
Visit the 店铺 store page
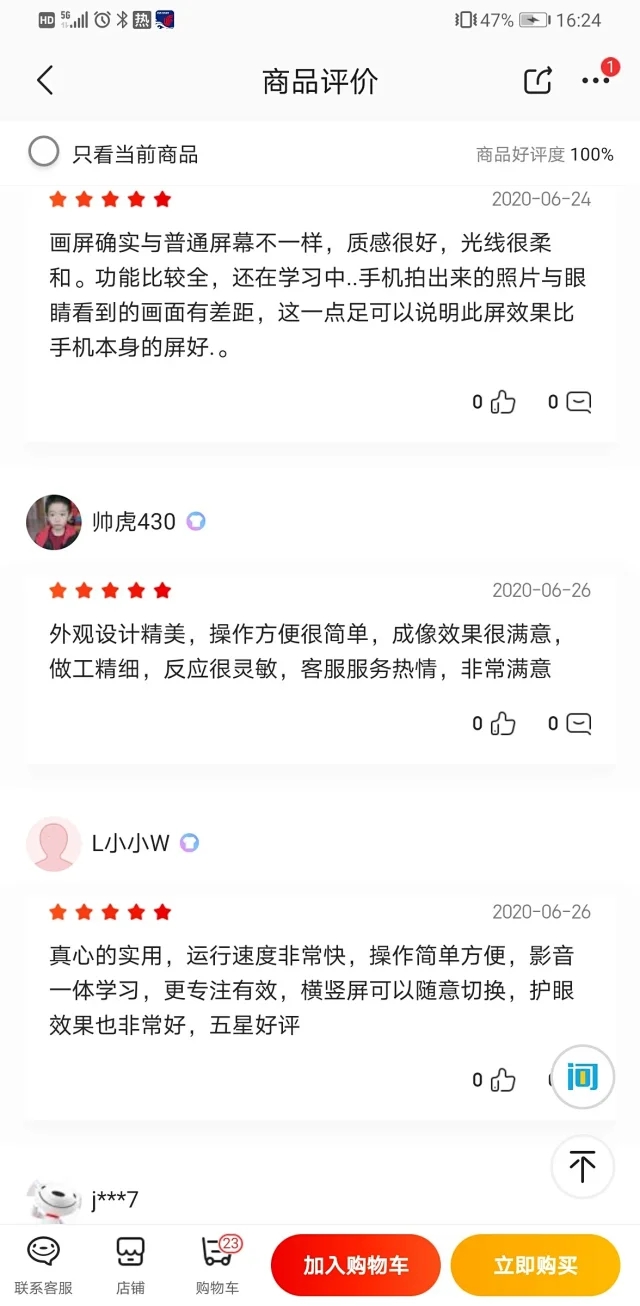(x=131, y=1264)
